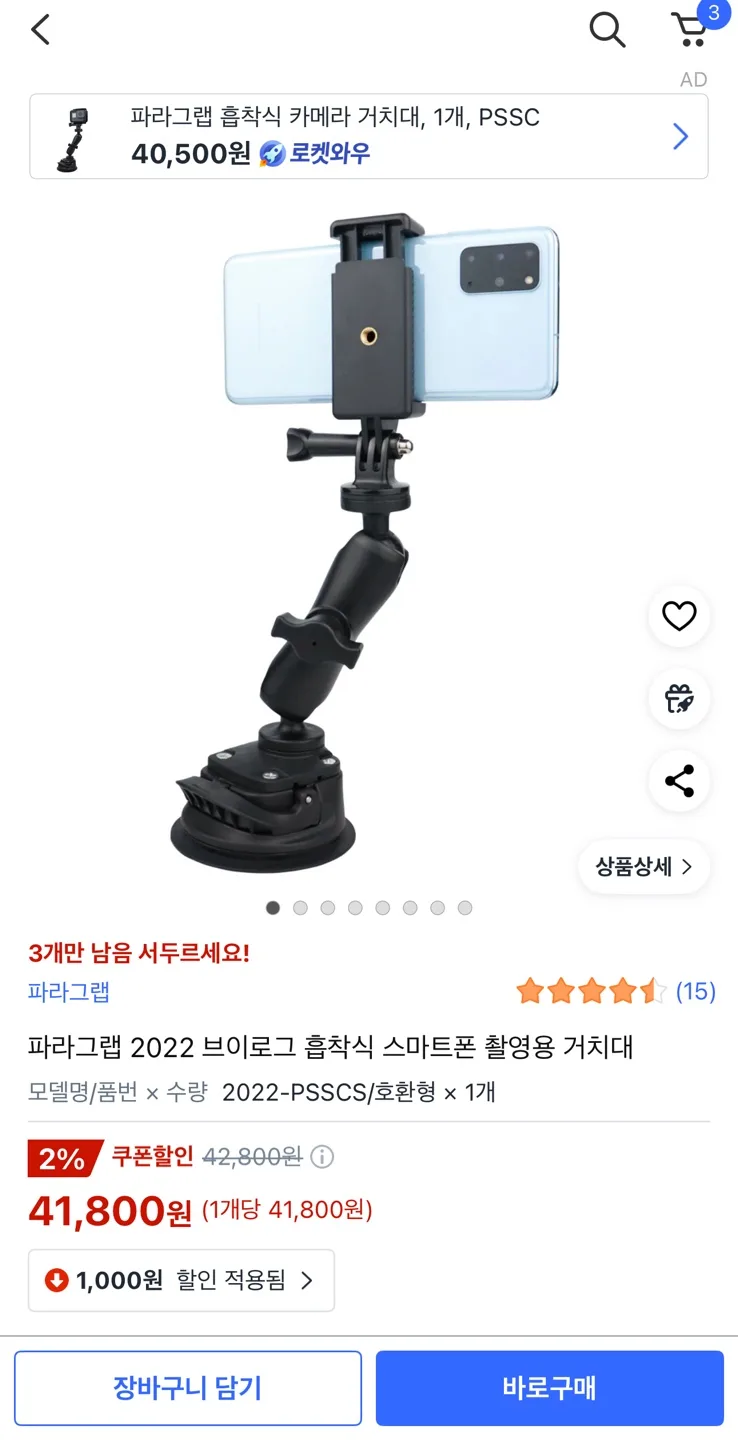Open the shopping cart
738x1440 pixels.
pyautogui.click(x=690, y=30)
